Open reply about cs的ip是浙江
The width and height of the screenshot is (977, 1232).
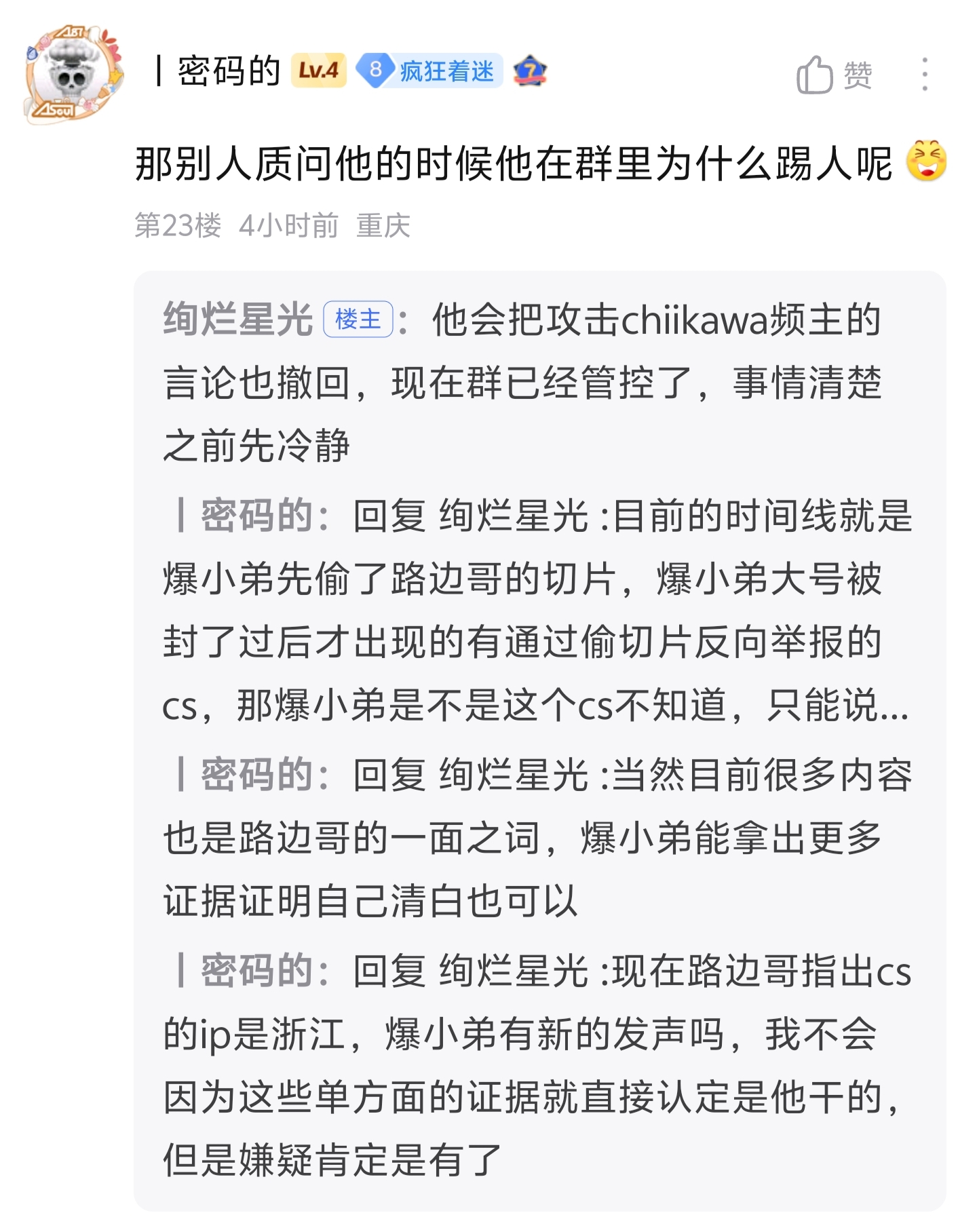(537, 1065)
